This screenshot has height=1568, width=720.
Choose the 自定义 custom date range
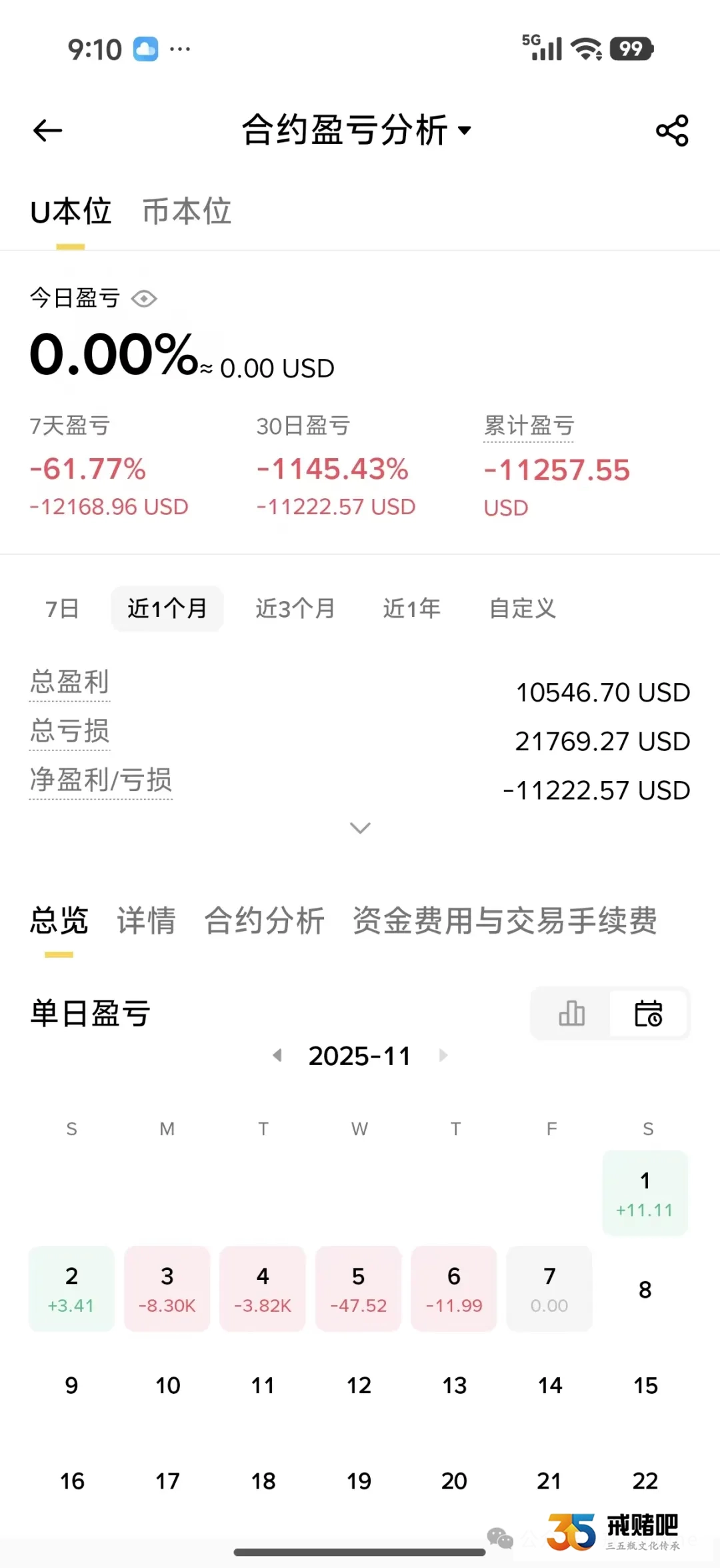pos(523,608)
